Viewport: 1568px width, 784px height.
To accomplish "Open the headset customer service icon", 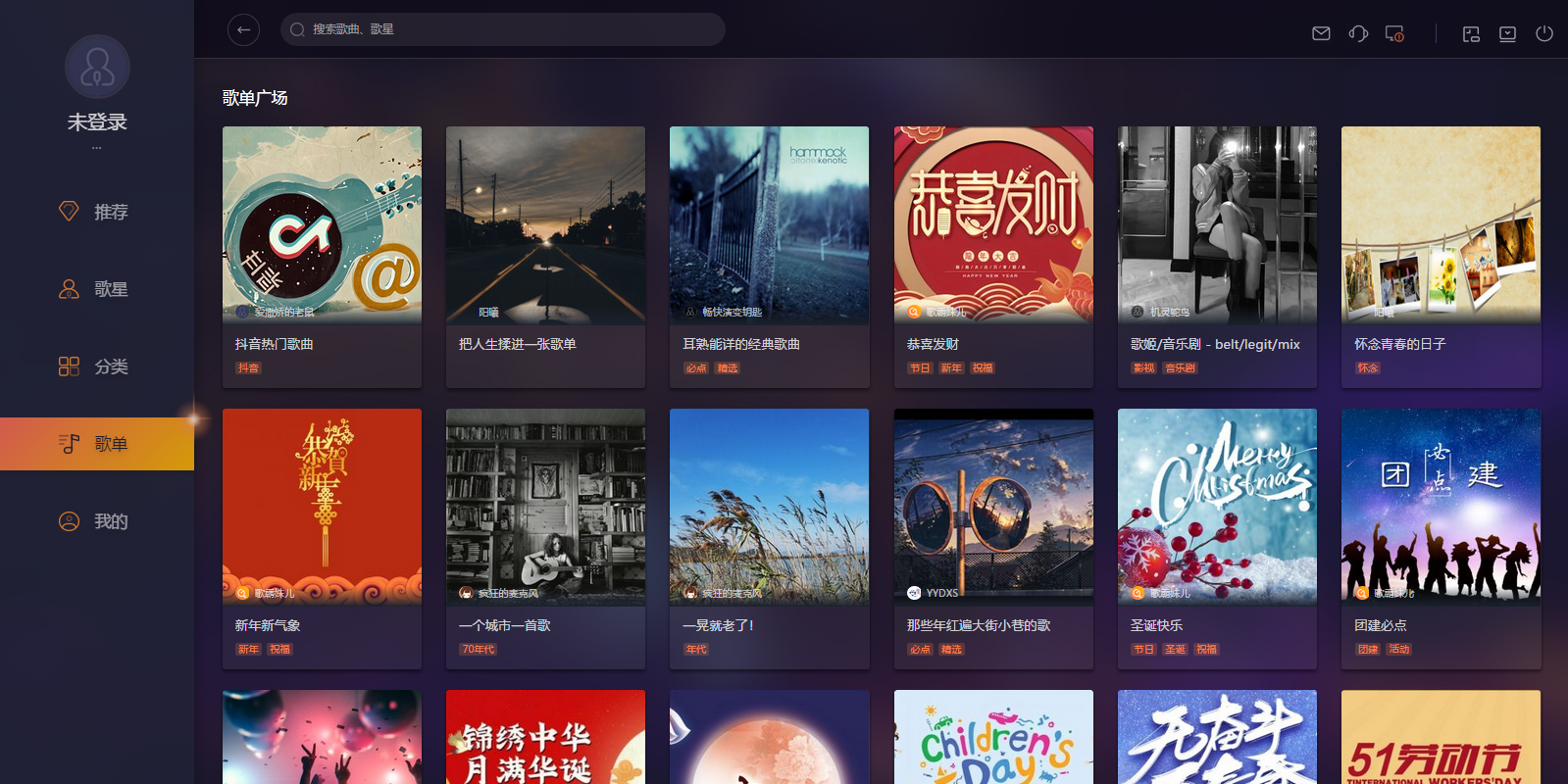I will tap(1358, 33).
